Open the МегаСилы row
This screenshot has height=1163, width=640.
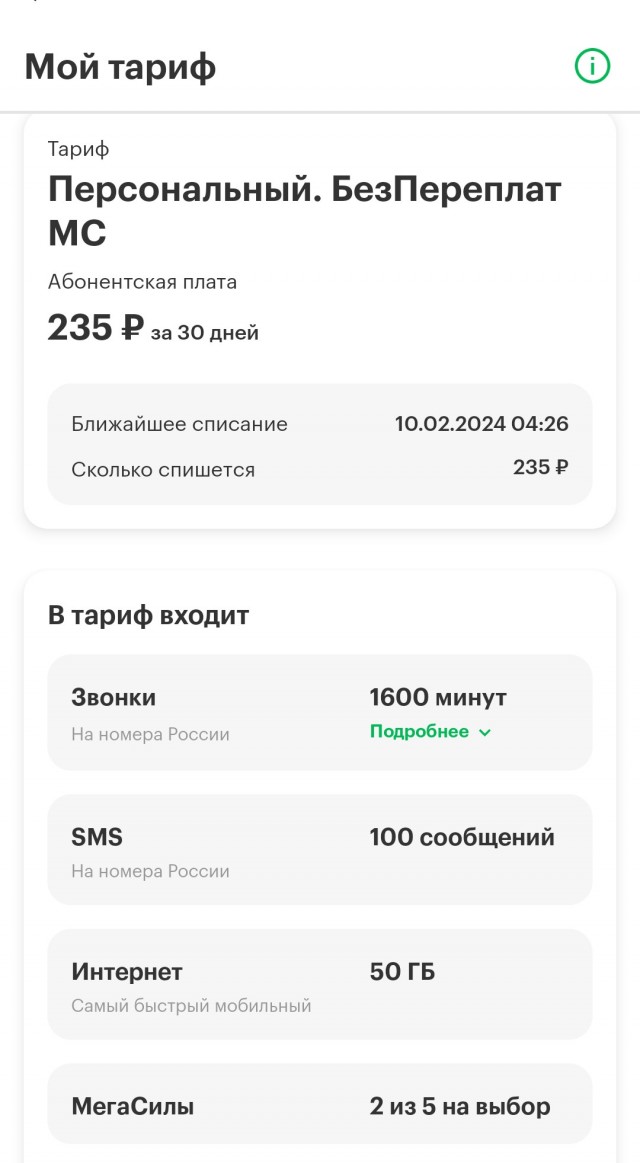pos(319,1106)
